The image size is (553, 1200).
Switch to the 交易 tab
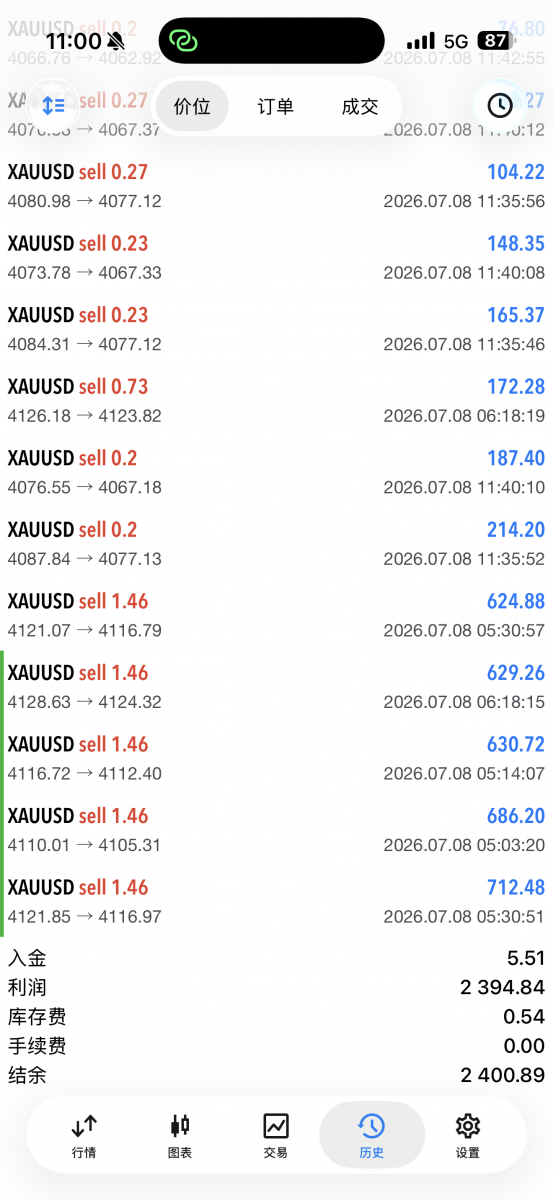pyautogui.click(x=276, y=1136)
